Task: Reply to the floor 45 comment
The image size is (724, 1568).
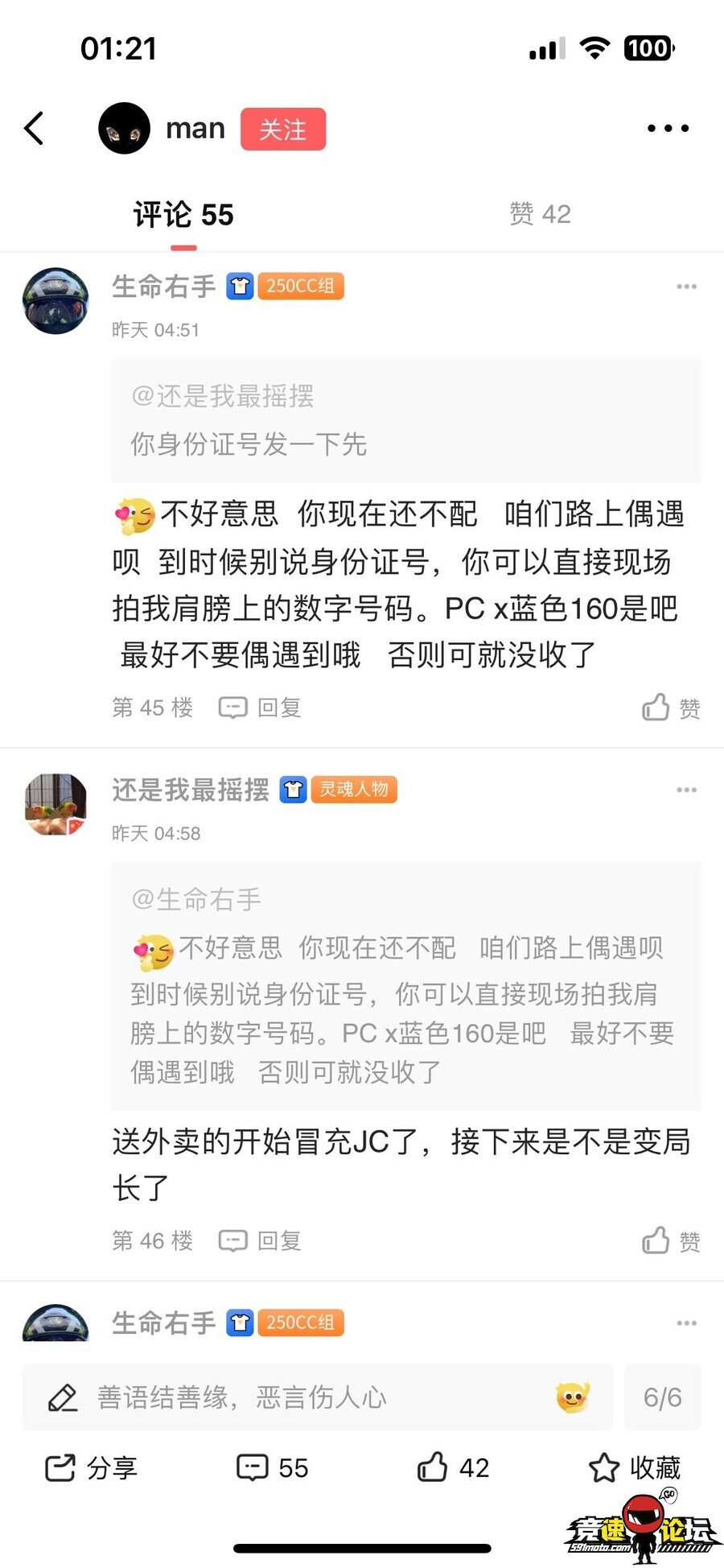Action: pyautogui.click(x=260, y=708)
